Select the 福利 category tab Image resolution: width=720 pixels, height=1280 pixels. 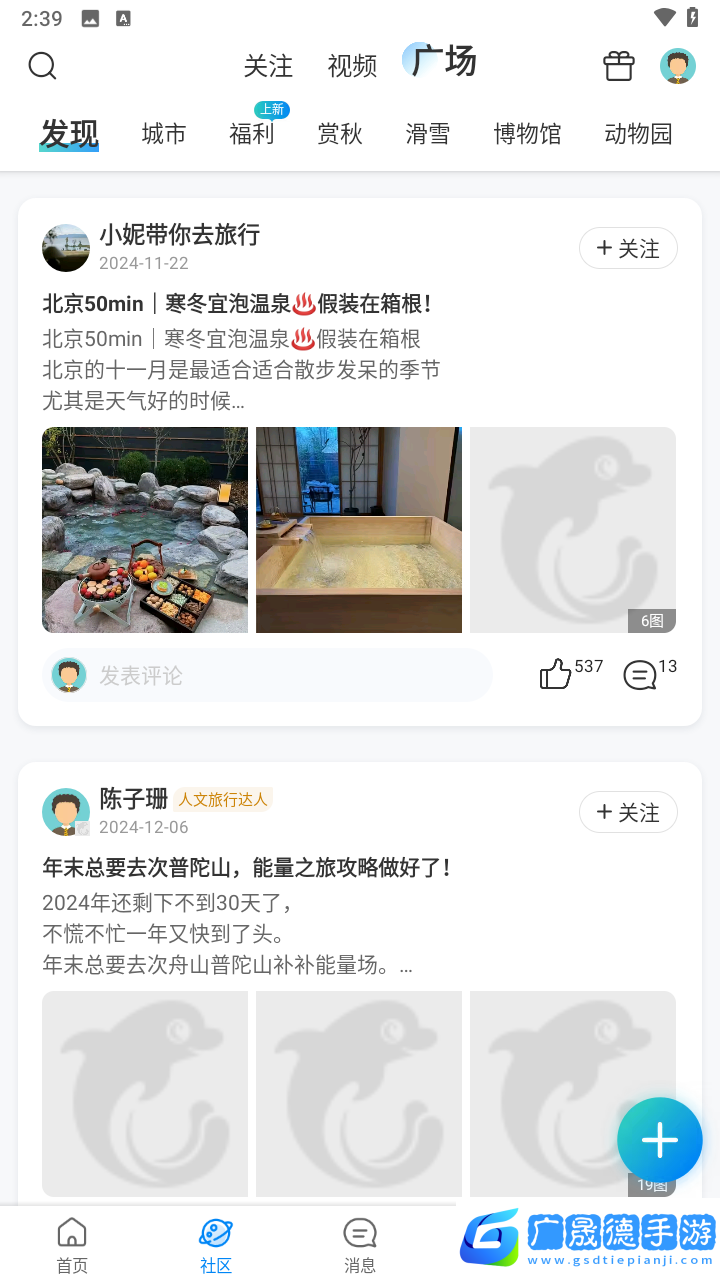pos(252,134)
